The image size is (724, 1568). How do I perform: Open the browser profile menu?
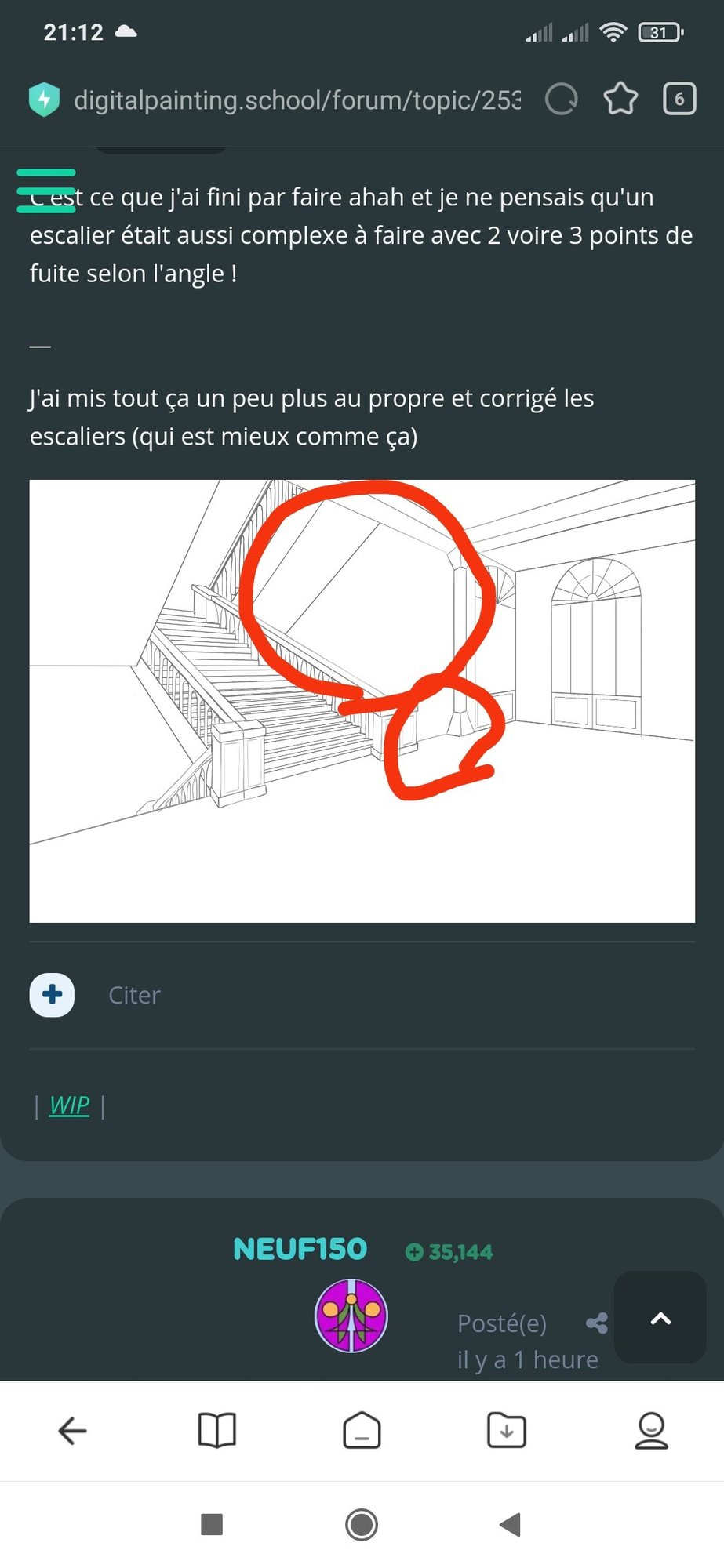coord(651,1431)
